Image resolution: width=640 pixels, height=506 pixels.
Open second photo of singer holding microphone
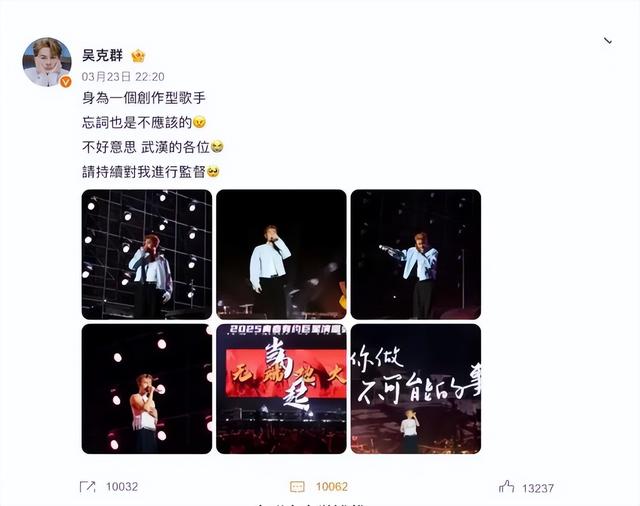281,254
